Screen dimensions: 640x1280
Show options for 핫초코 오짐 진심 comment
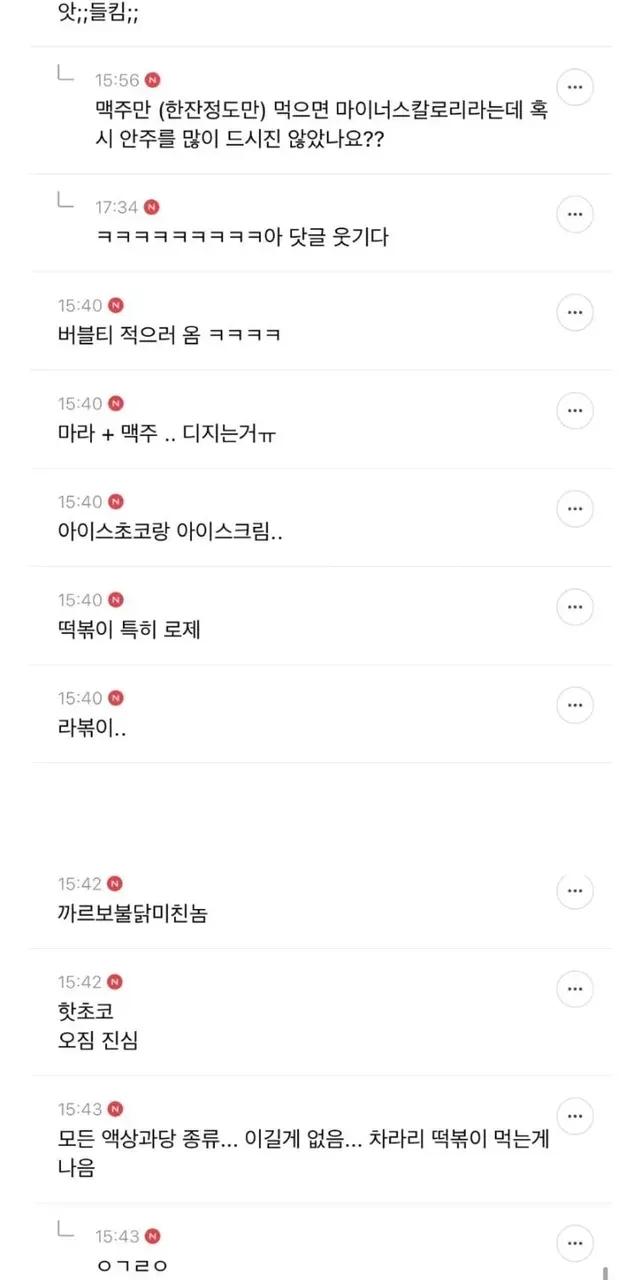[x=574, y=988]
